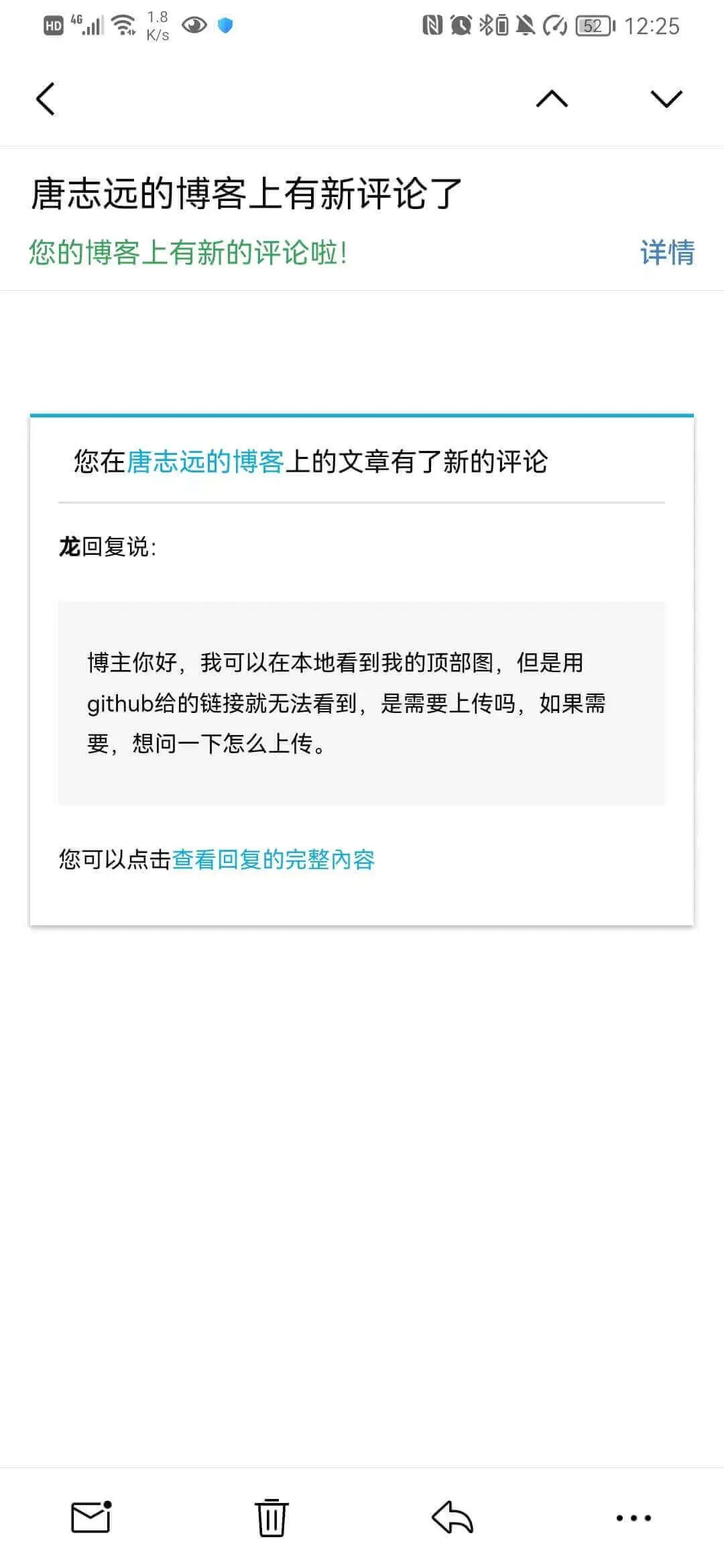This screenshot has height=1568, width=724.
Task: Show email details via 详情
Action: 667,253
